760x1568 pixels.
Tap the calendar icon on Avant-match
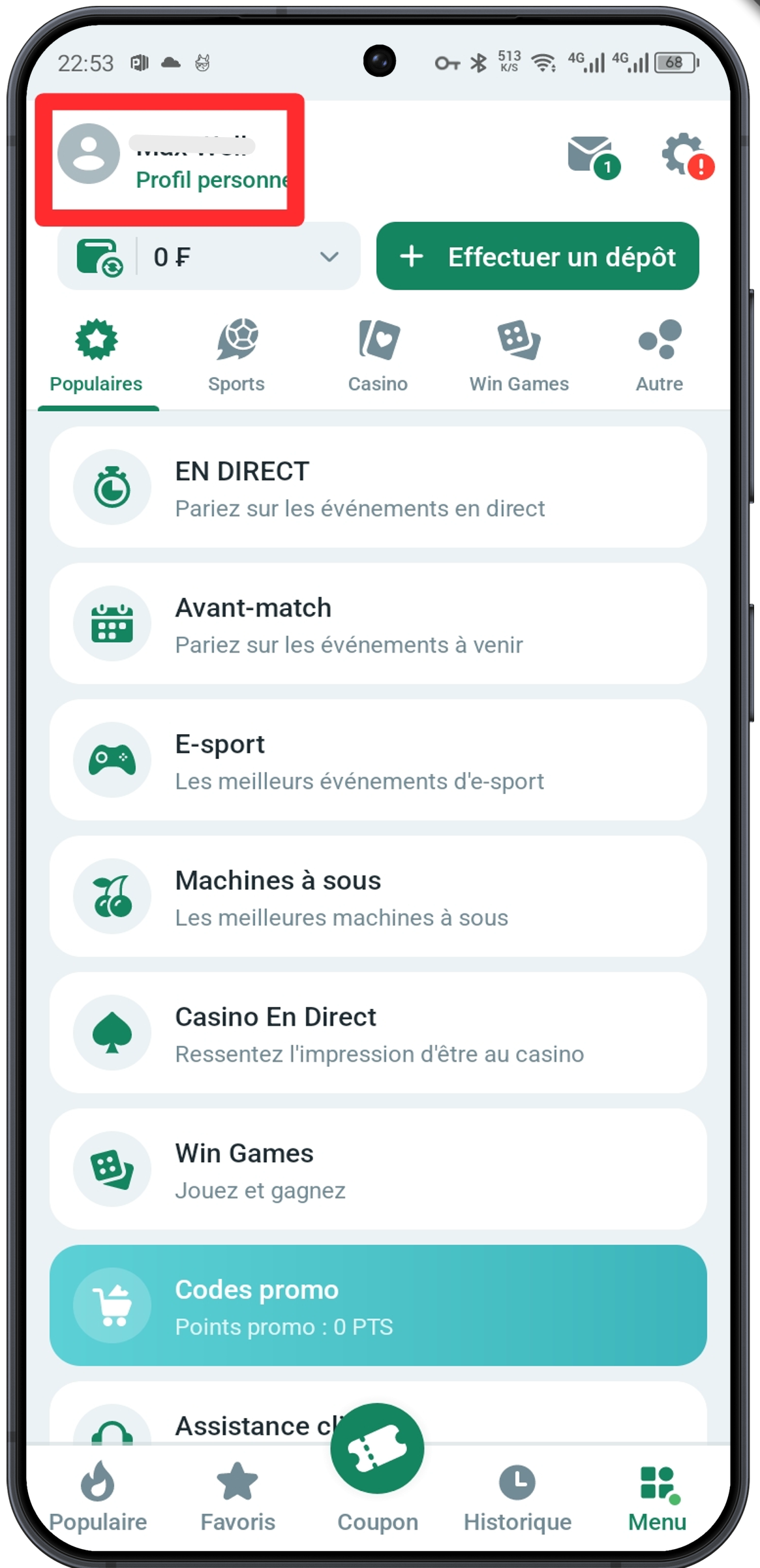[112, 624]
